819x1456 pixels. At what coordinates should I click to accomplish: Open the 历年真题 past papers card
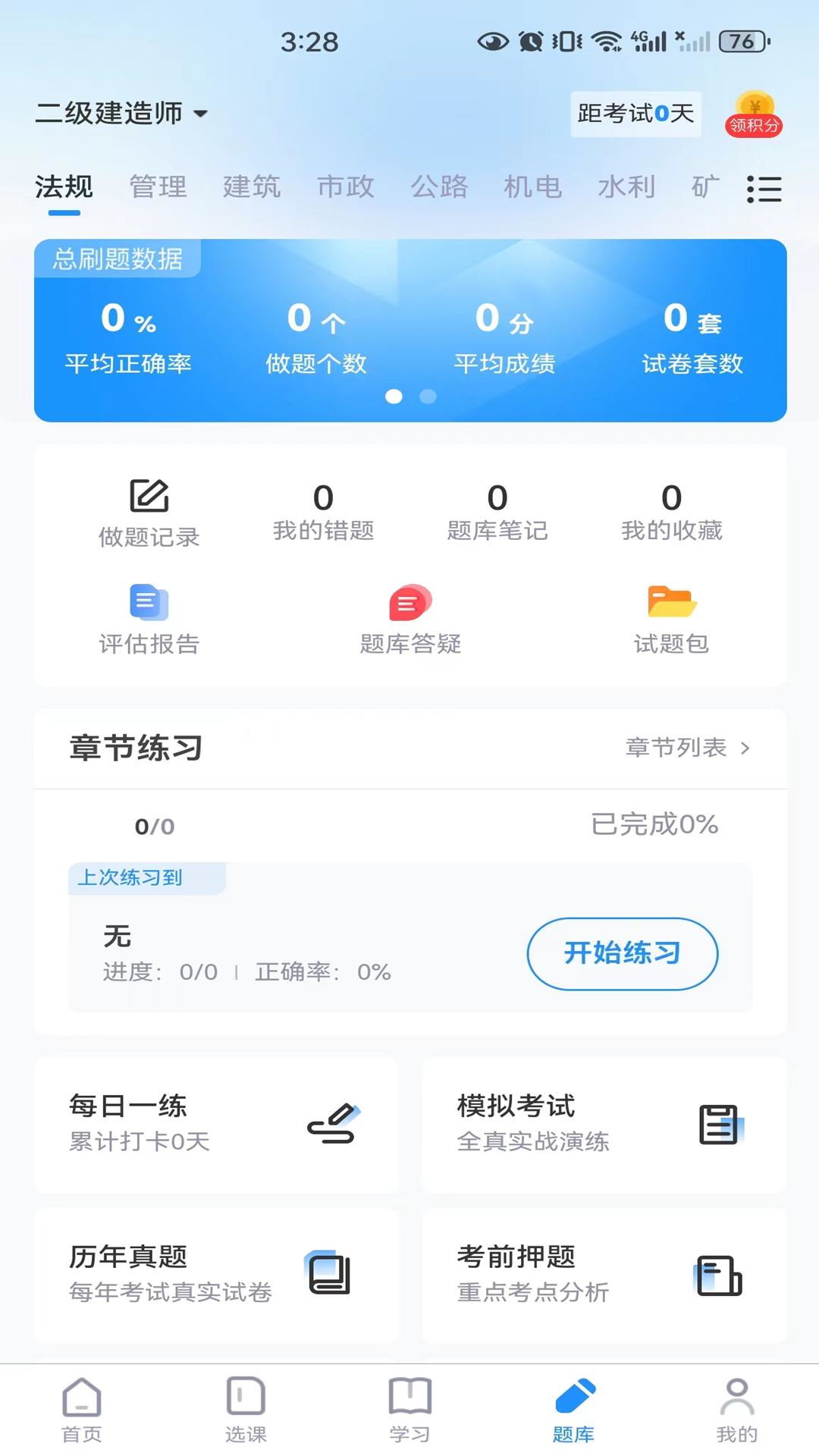(x=216, y=1275)
